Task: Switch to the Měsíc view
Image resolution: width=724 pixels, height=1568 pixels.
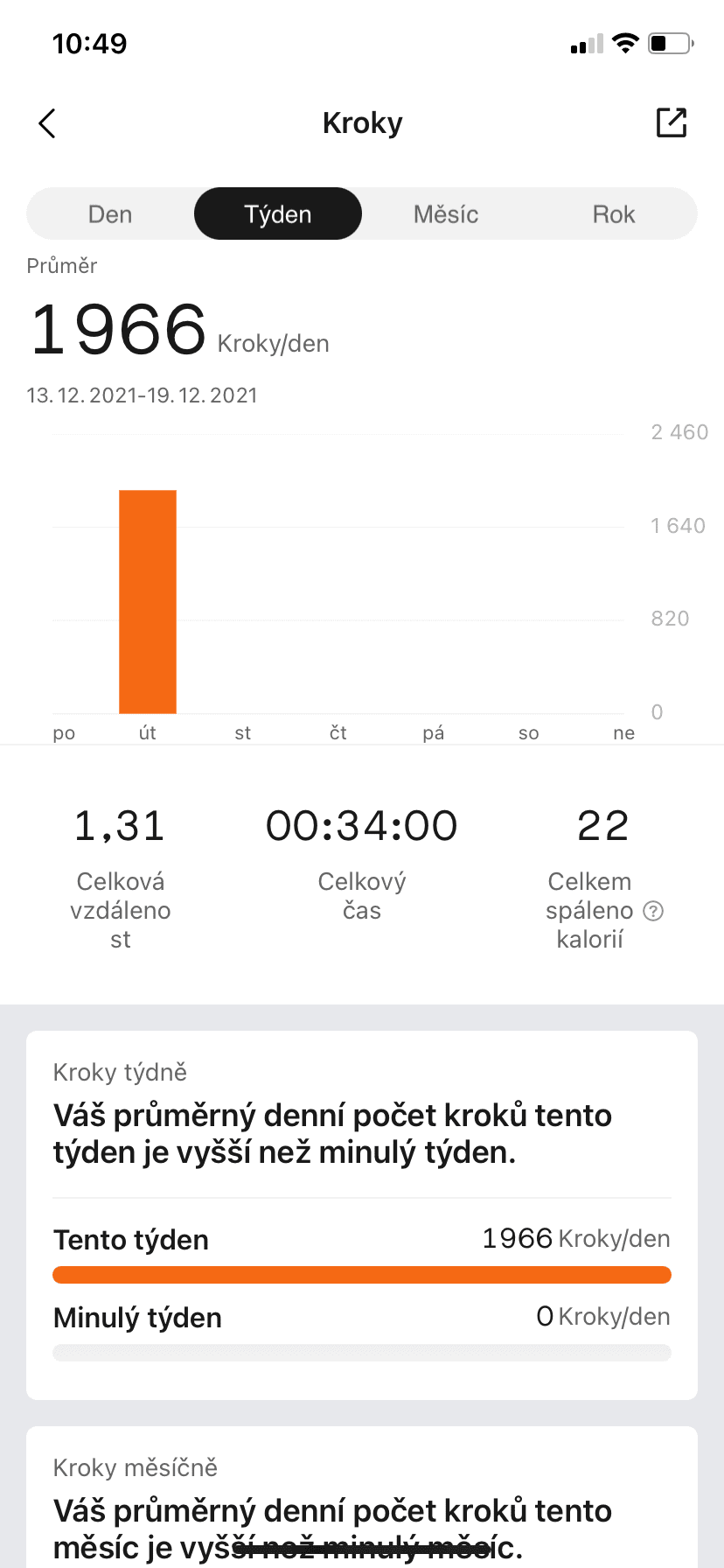Action: click(446, 214)
